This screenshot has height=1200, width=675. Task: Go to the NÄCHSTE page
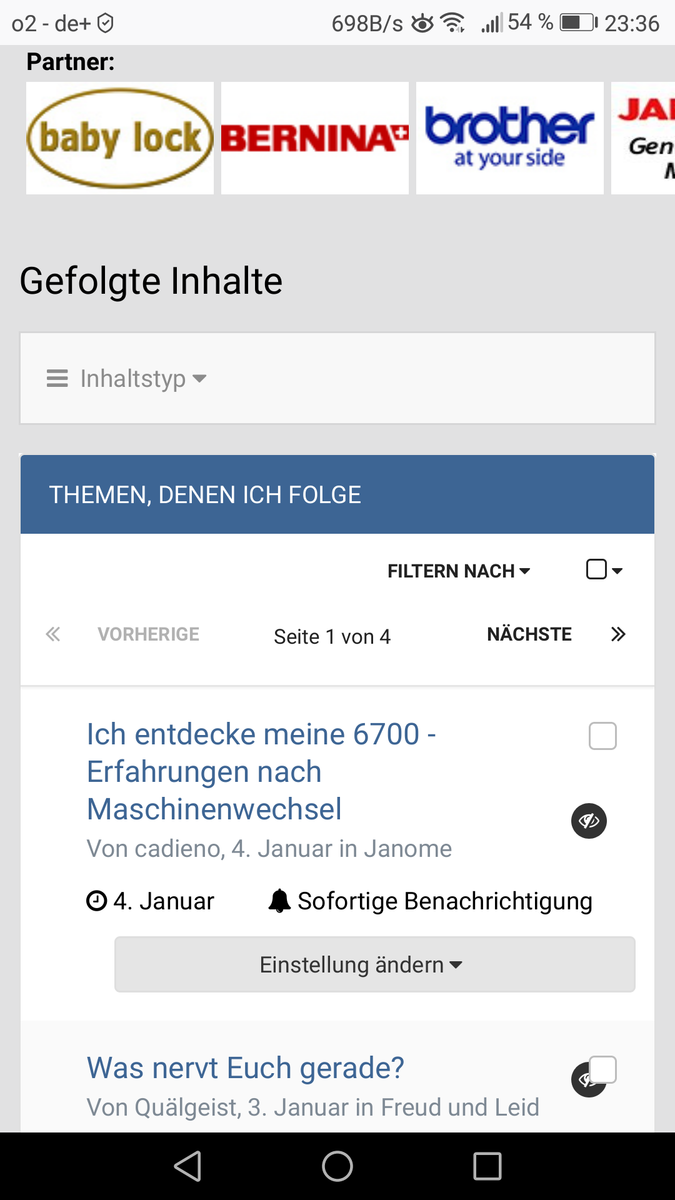(529, 634)
